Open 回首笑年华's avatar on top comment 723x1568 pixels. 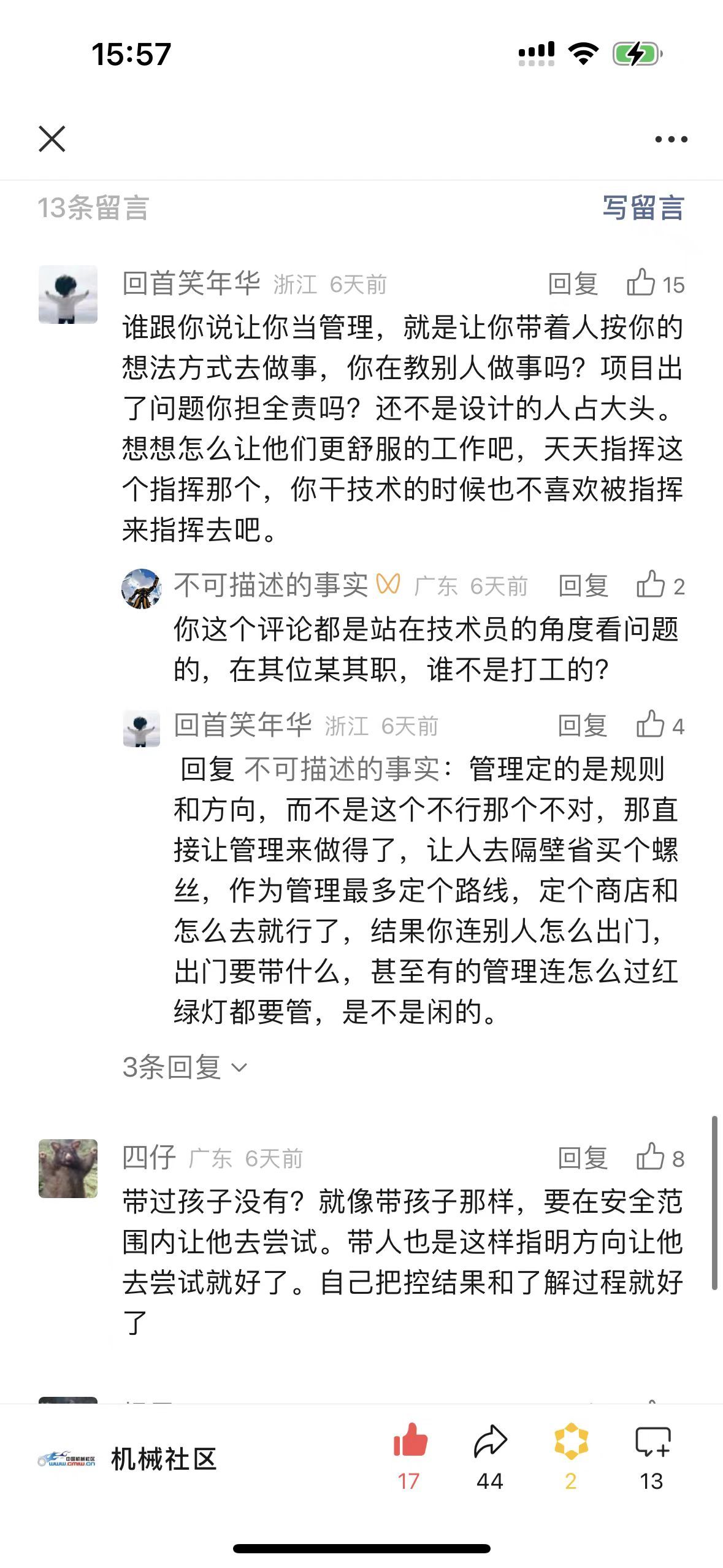coord(68,294)
